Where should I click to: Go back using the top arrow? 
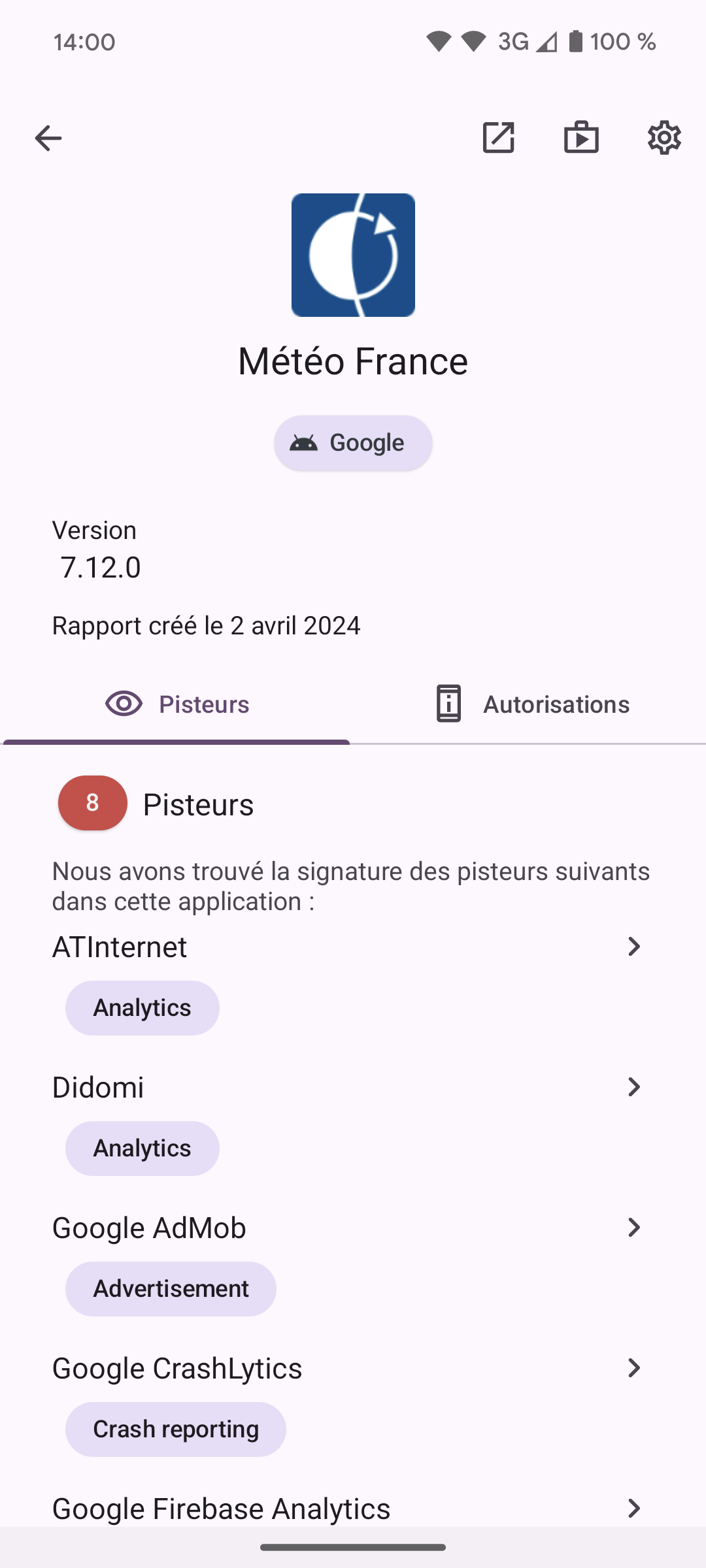(x=48, y=138)
